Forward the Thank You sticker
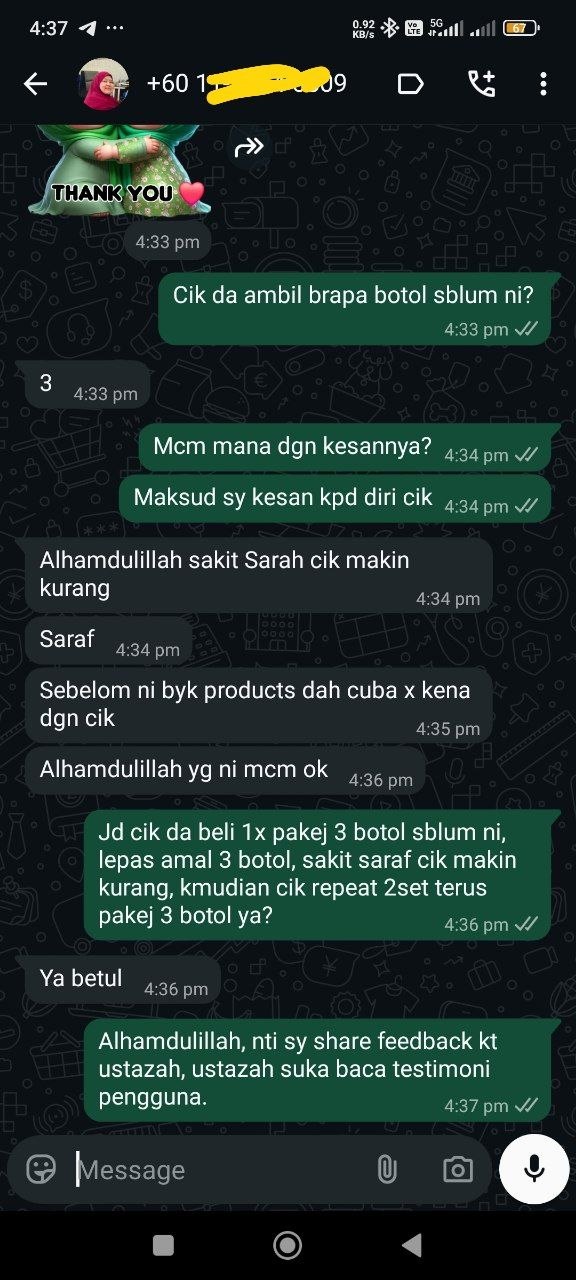Screen dimensions: 576x1280 [248, 148]
